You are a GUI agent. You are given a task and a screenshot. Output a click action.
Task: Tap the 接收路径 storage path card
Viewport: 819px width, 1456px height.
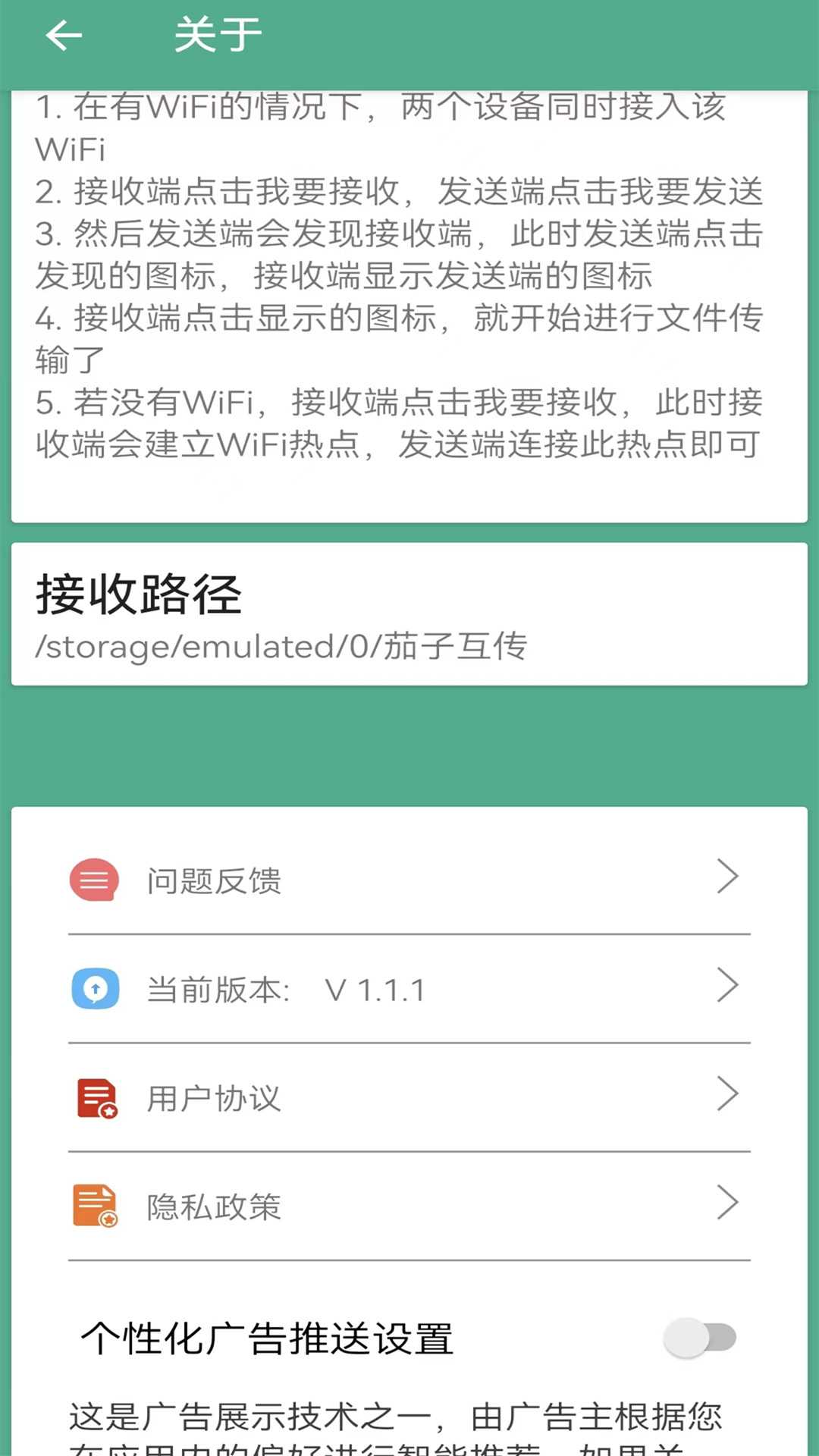pos(409,614)
